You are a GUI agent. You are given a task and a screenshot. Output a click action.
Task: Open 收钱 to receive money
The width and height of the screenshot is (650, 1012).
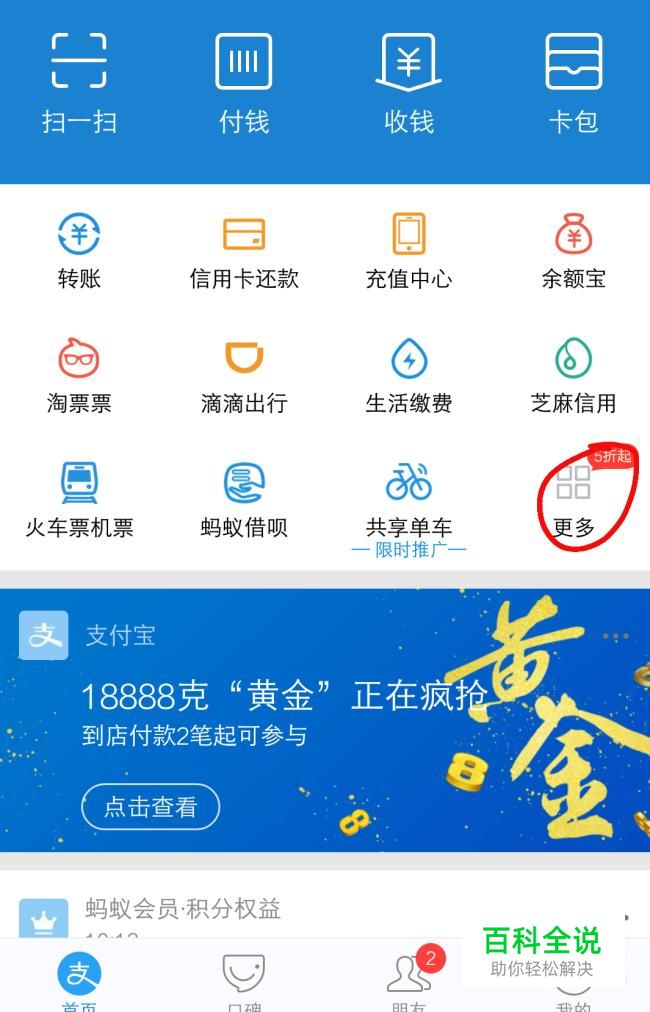coord(408,82)
